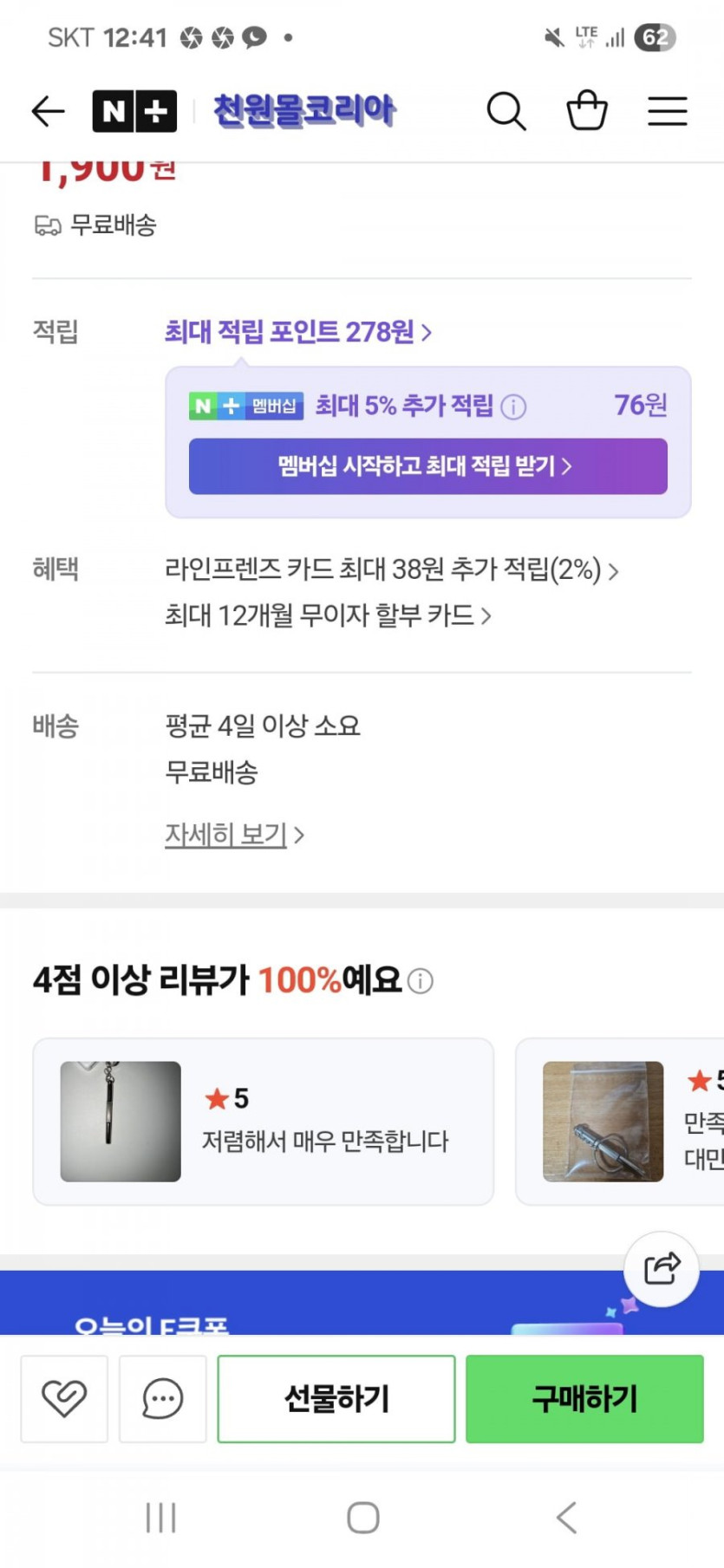Image resolution: width=724 pixels, height=1568 pixels.
Task: Open the hamburger menu
Action: [x=667, y=111]
